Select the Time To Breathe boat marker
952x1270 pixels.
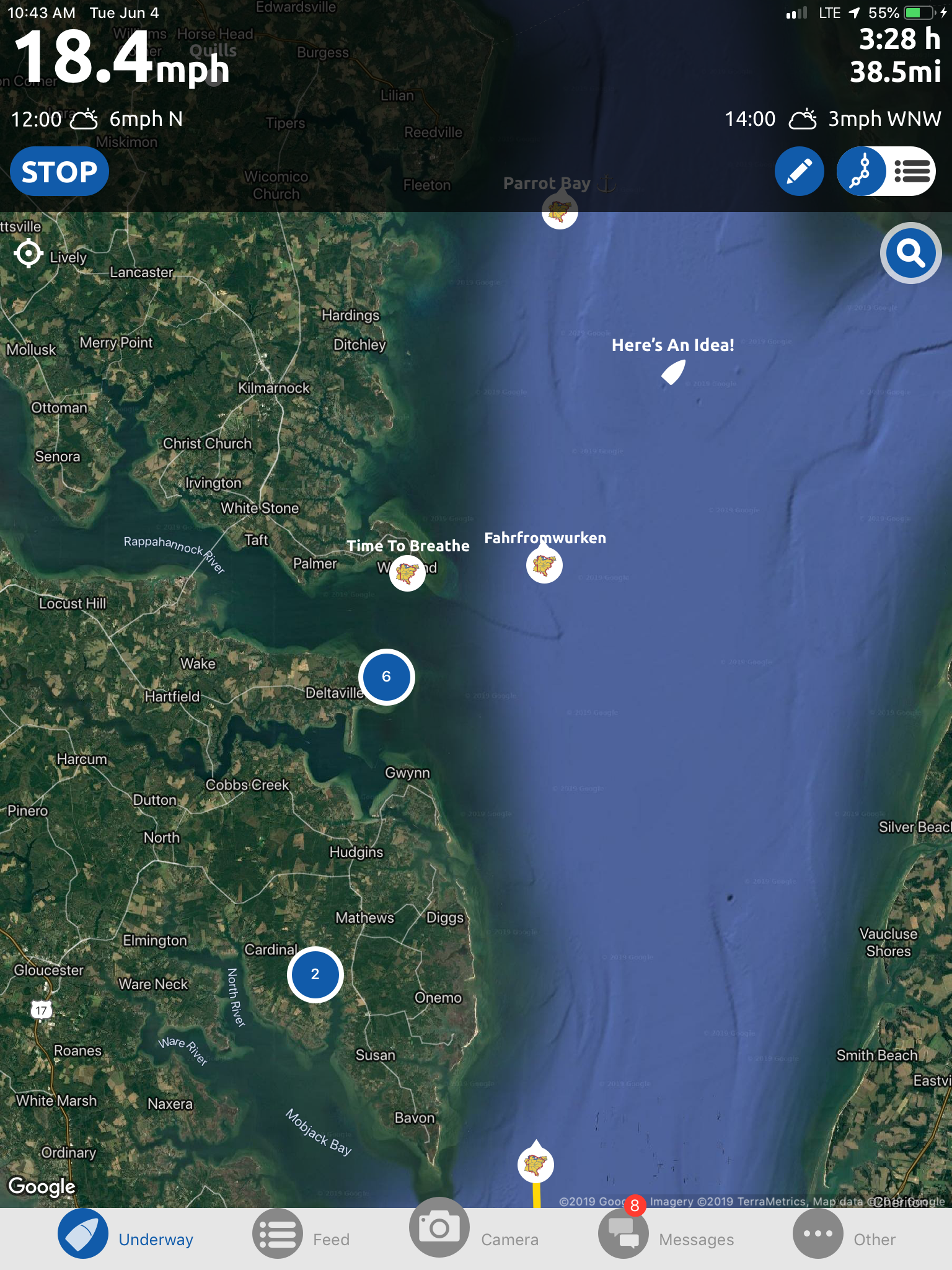(407, 572)
